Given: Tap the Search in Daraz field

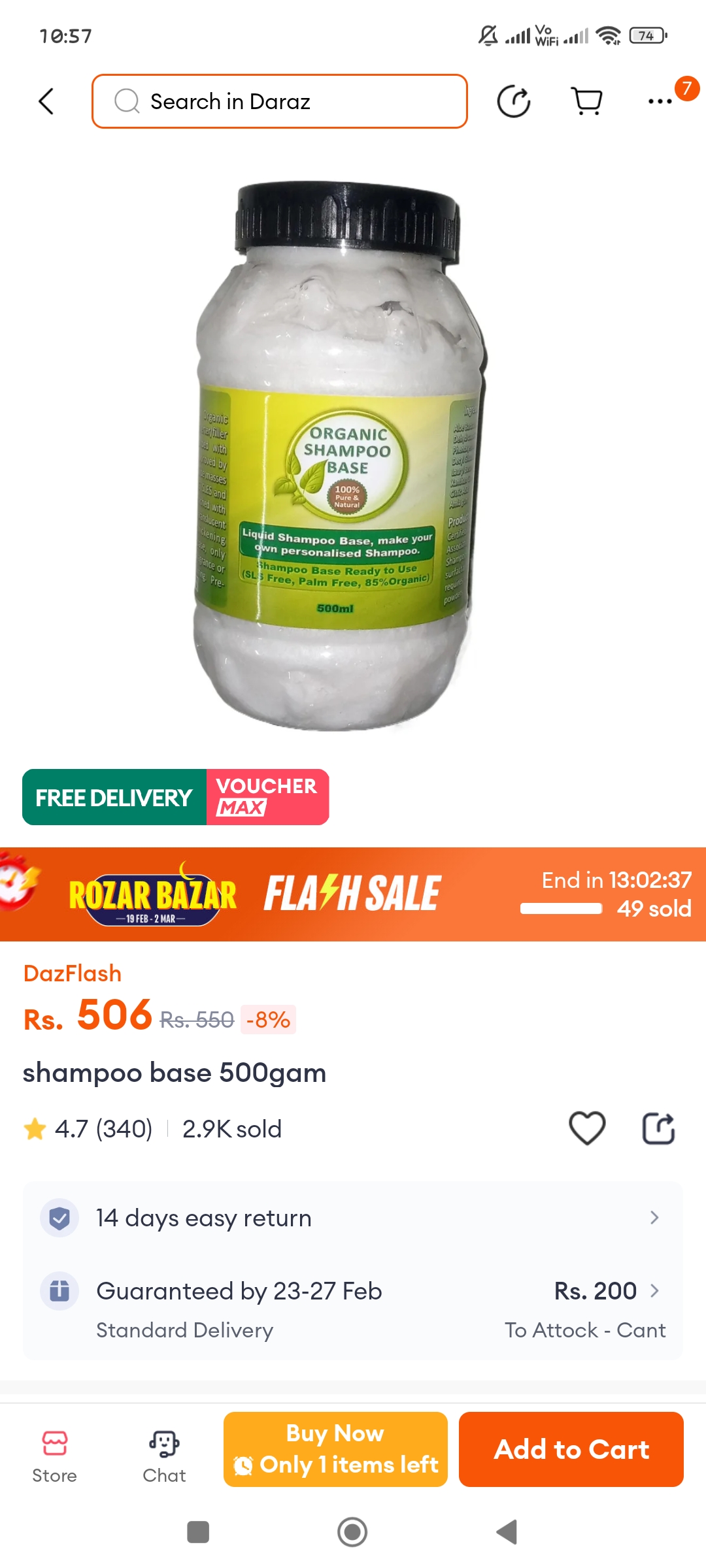Looking at the screenshot, I should click(x=280, y=101).
